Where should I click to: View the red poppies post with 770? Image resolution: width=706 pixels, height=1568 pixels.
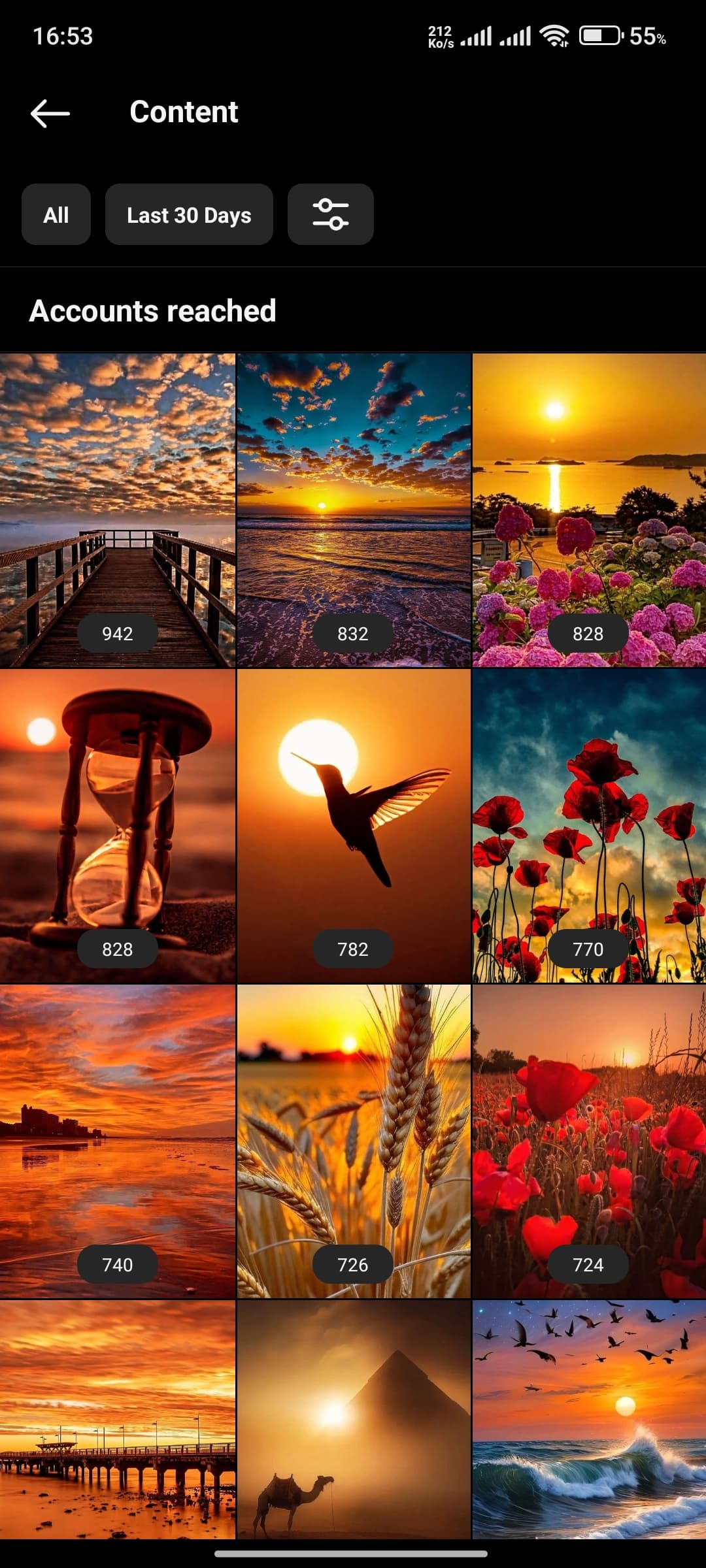point(589,826)
